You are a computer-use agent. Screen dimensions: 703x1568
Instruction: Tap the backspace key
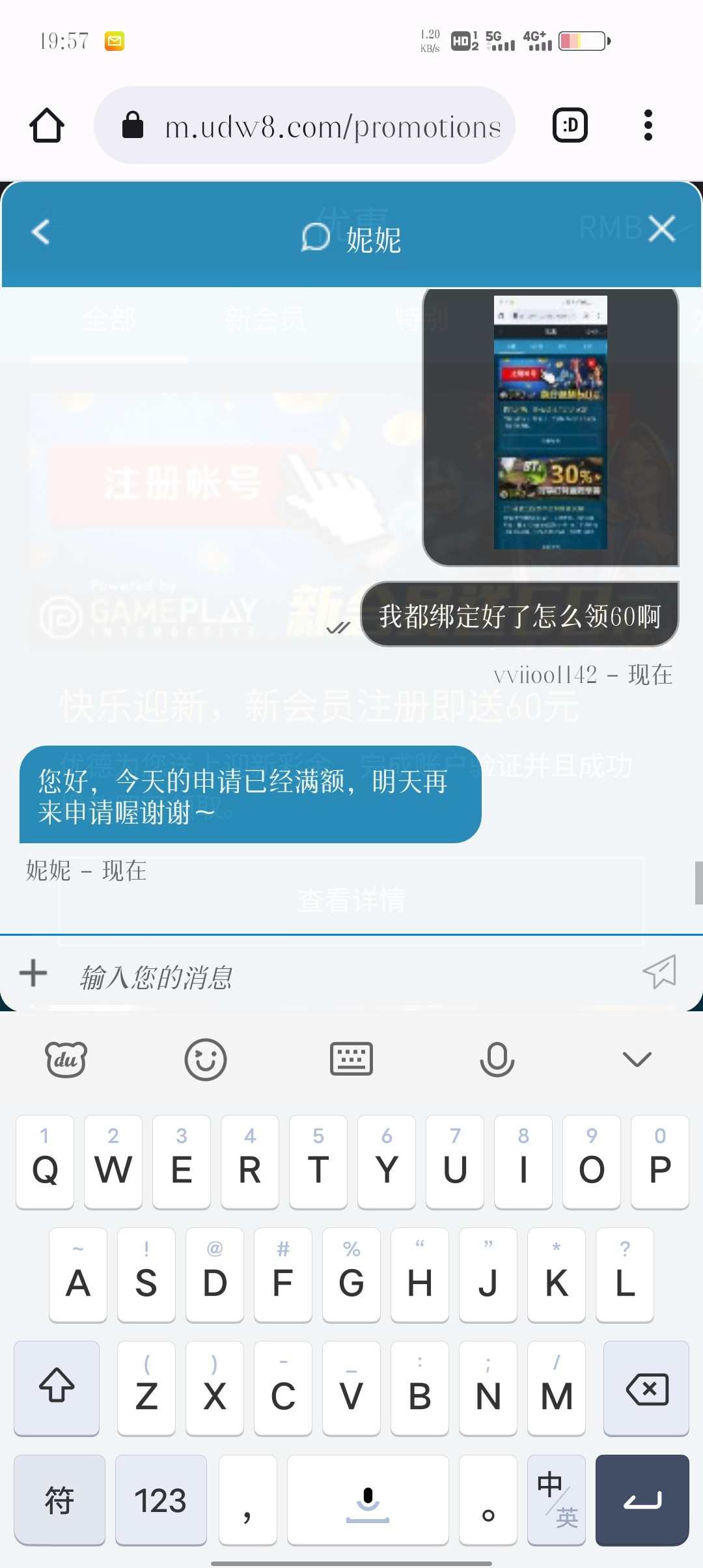point(646,1388)
